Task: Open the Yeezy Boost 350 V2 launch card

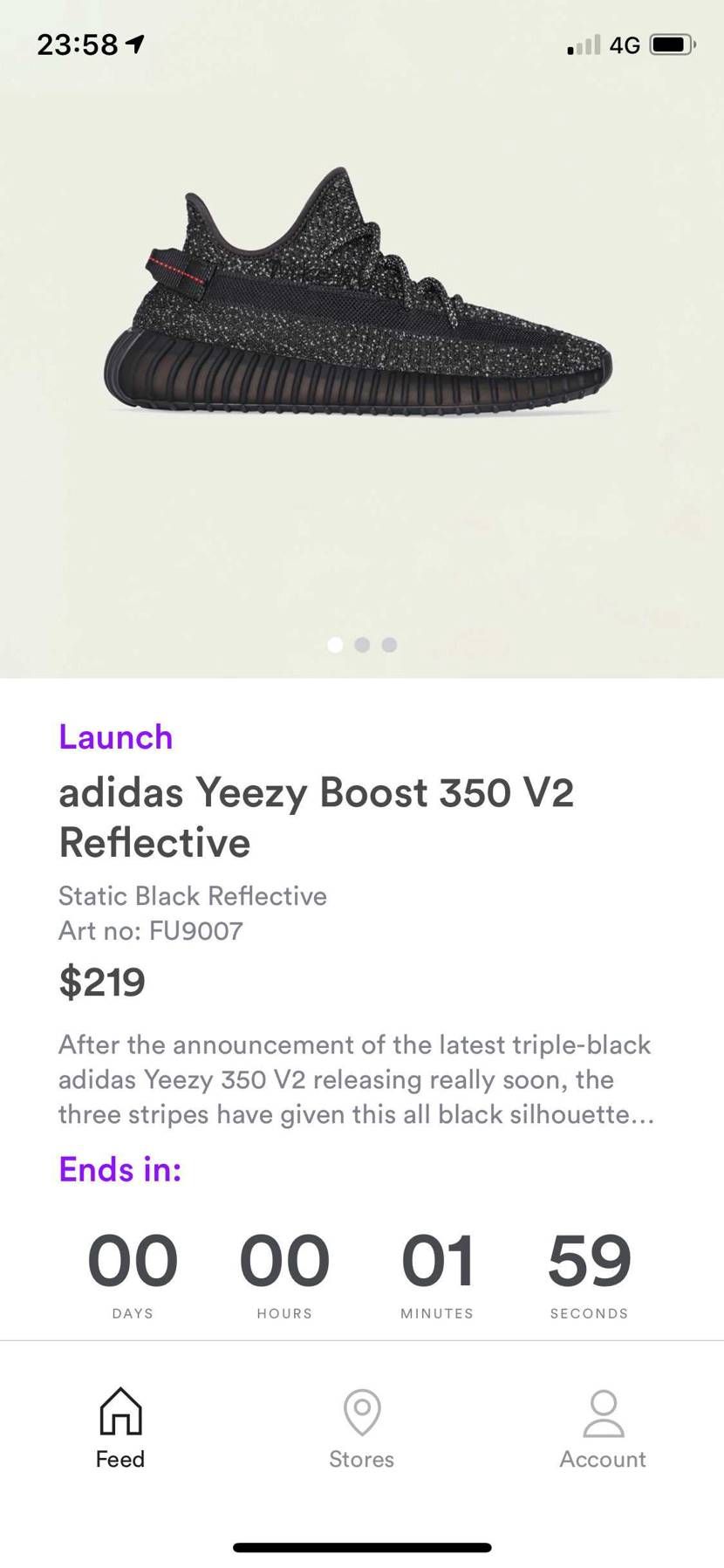Action: tap(316, 816)
